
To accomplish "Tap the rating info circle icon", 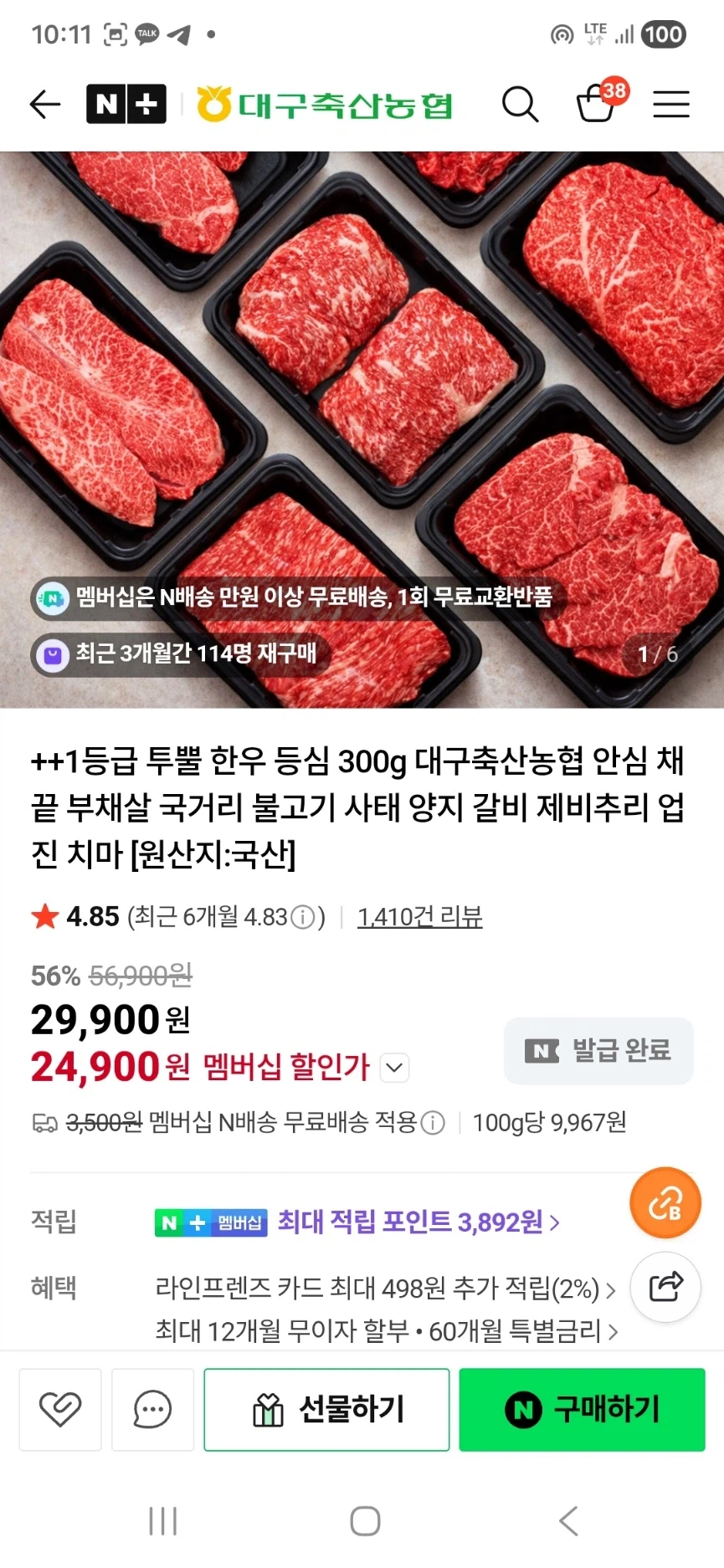I will click(301, 916).
